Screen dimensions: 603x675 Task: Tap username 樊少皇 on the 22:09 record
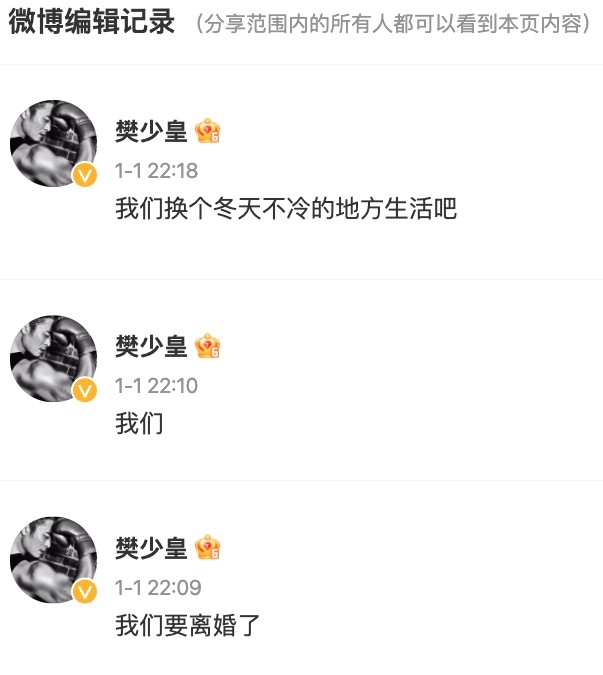coord(151,547)
